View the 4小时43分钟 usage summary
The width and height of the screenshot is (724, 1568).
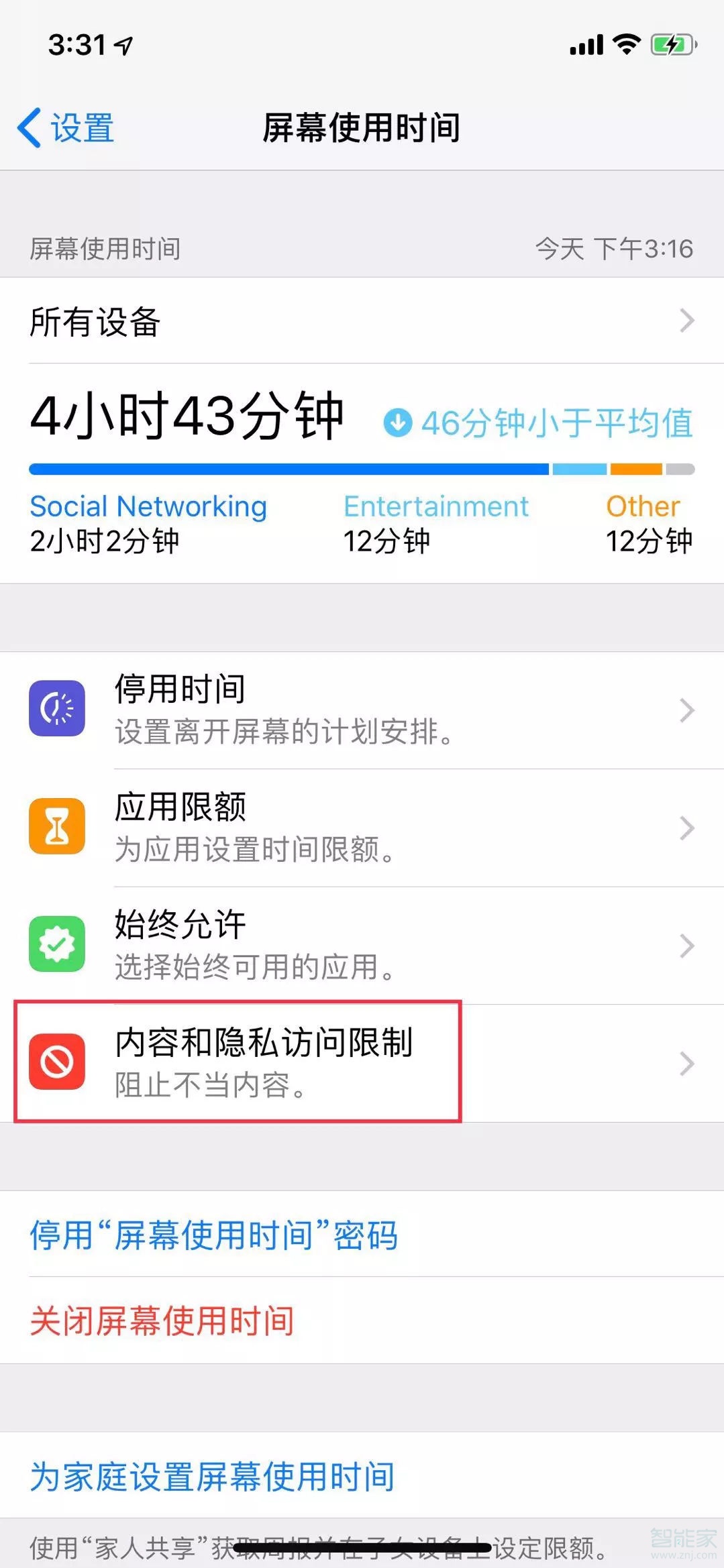point(188,417)
